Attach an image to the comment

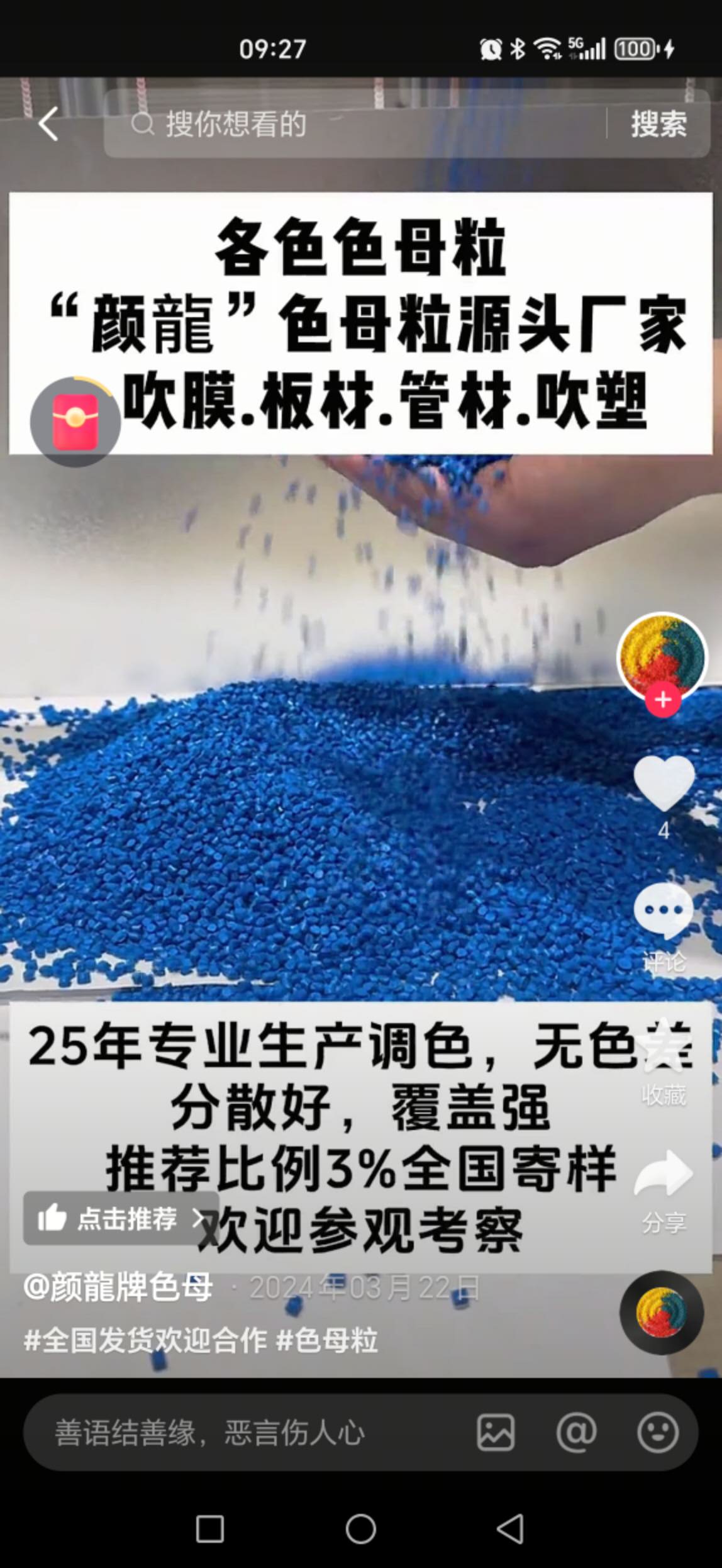click(496, 1433)
